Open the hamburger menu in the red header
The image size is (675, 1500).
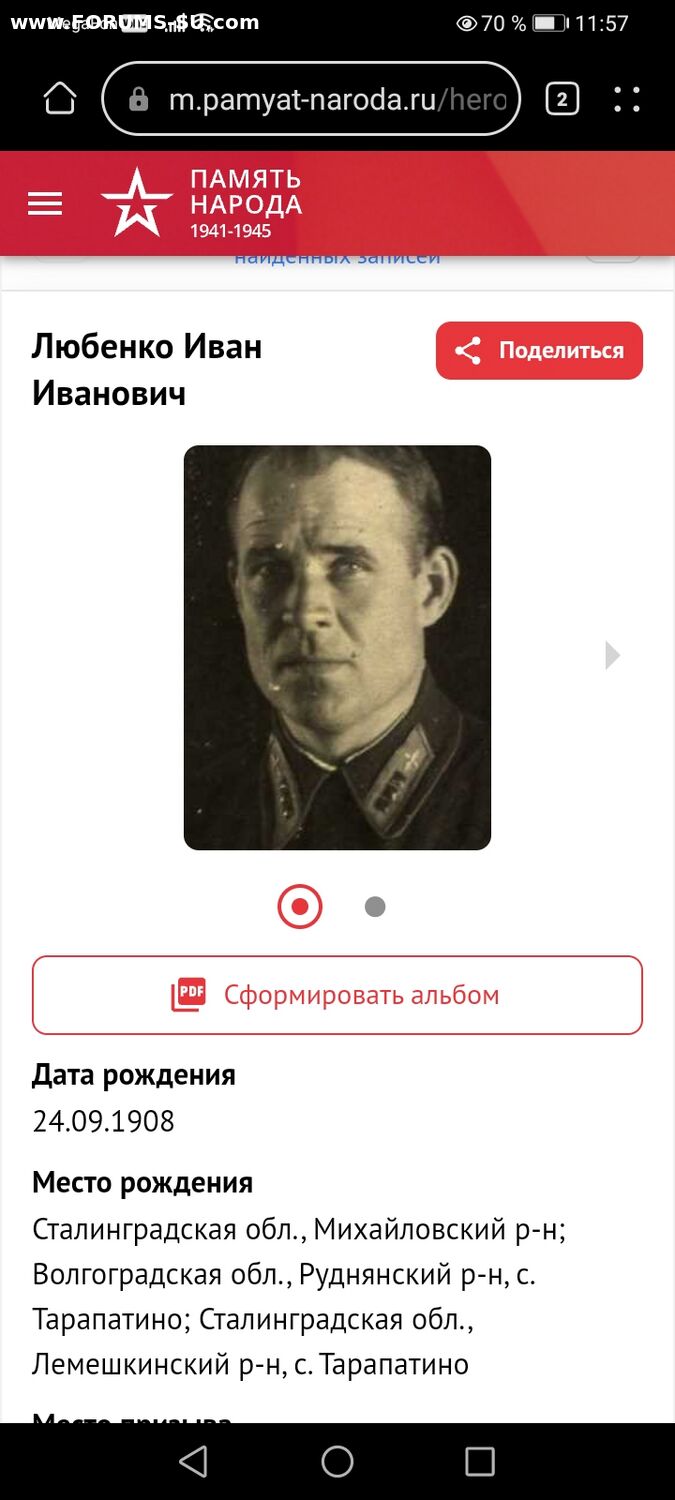45,204
